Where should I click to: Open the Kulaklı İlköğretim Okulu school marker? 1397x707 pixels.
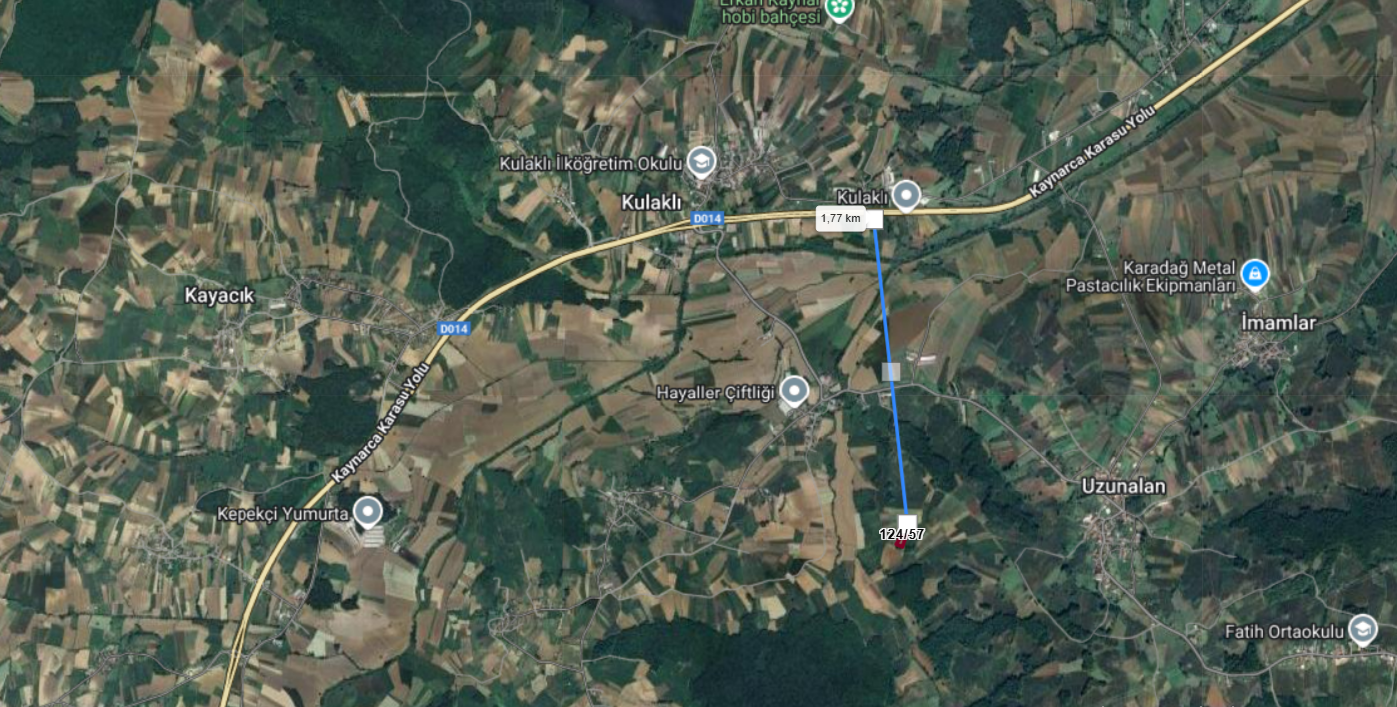tap(701, 162)
